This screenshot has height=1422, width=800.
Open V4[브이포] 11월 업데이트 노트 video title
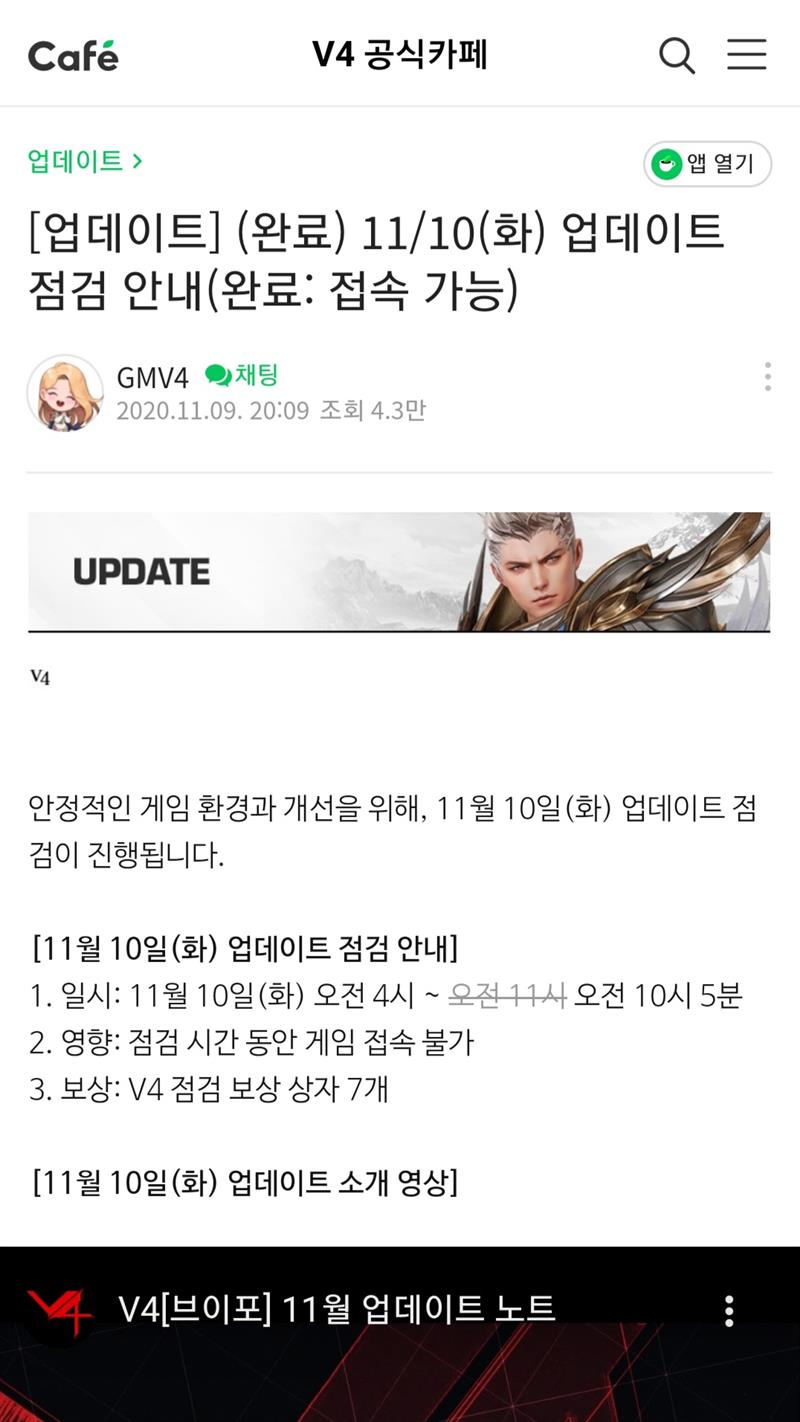(x=337, y=1309)
